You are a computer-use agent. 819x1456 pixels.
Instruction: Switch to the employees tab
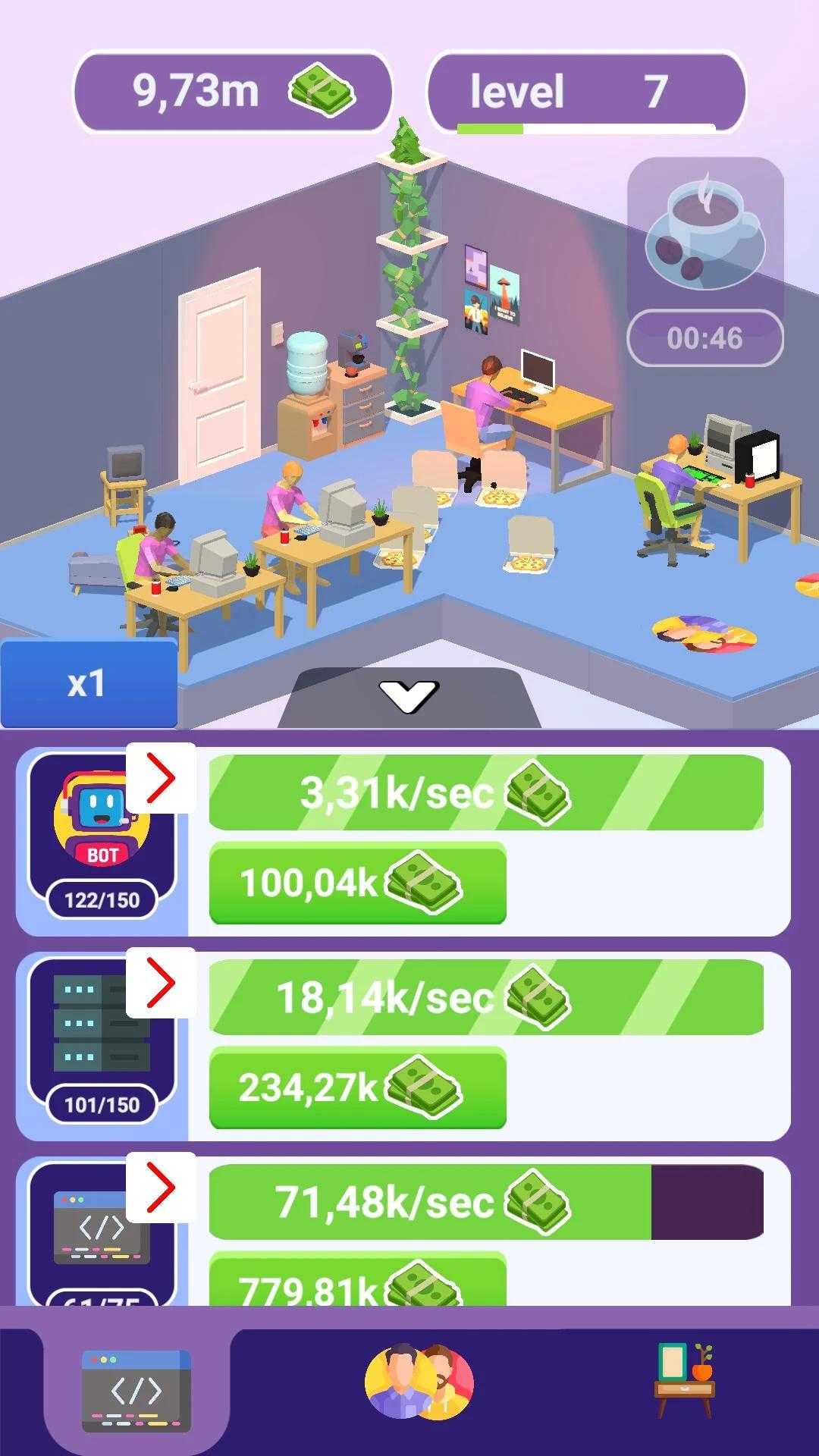419,1382
